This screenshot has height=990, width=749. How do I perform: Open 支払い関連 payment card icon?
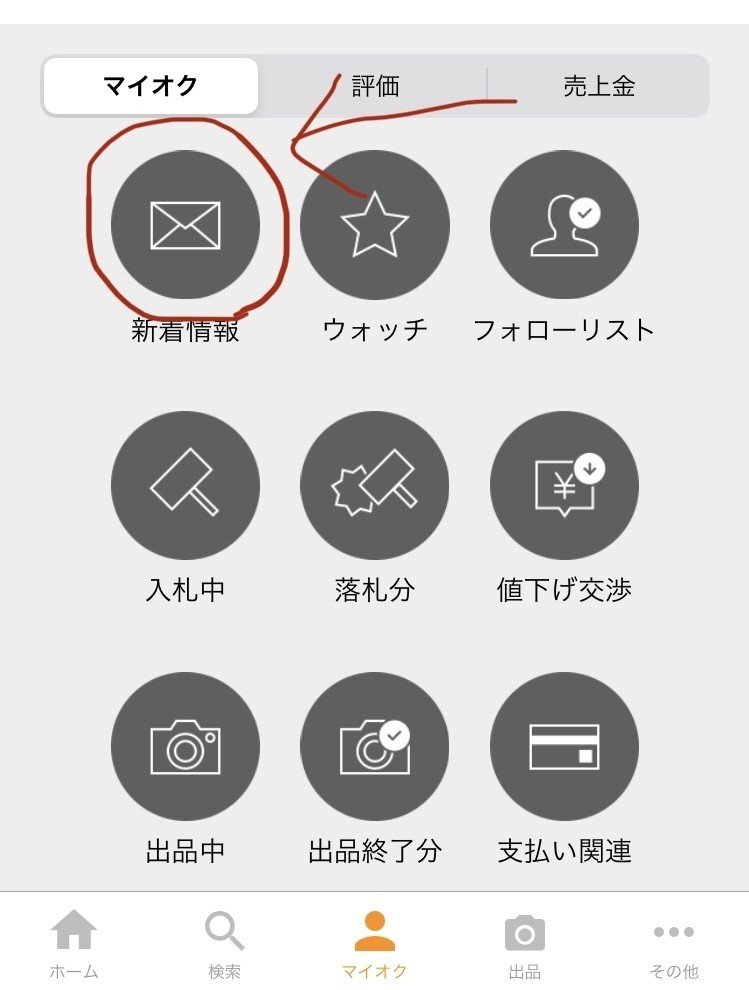(x=565, y=745)
